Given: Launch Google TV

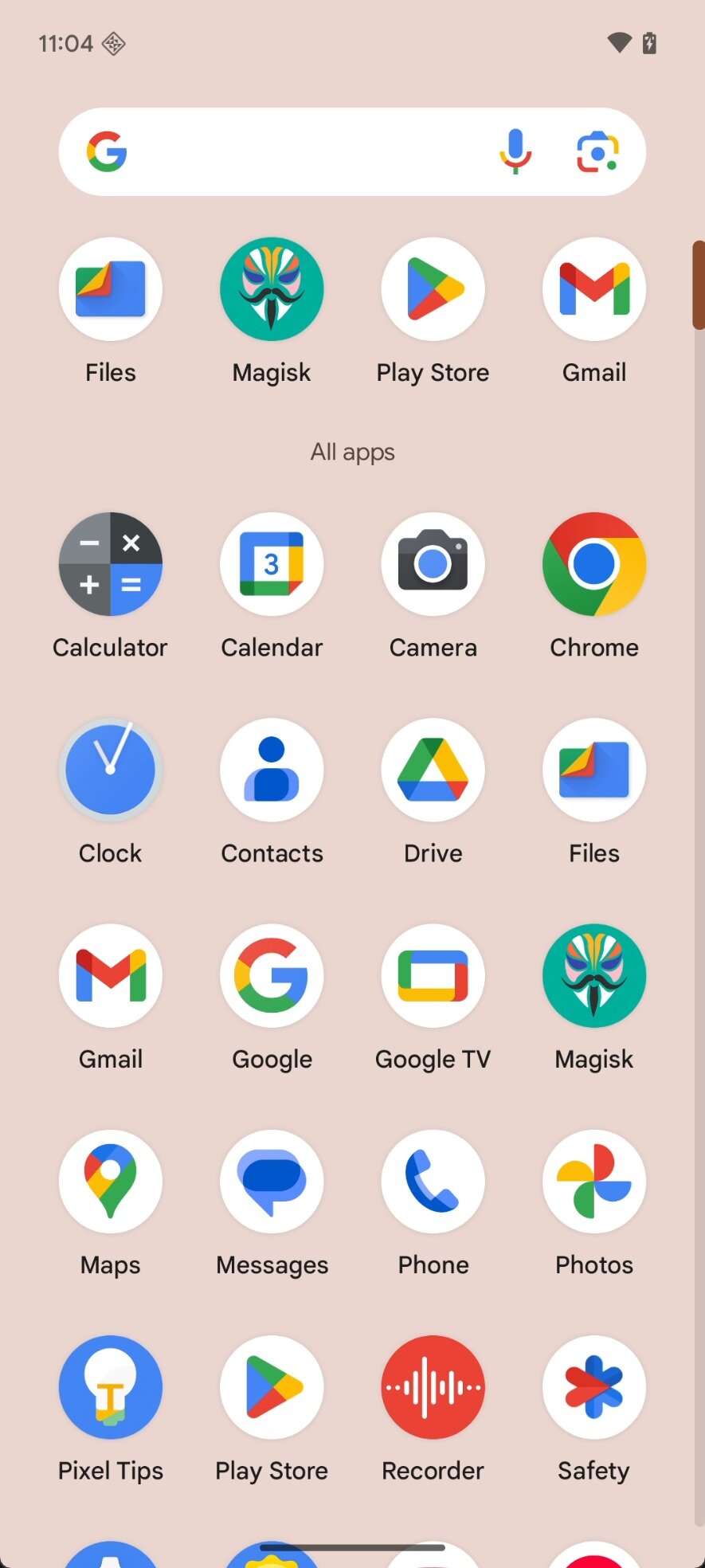Looking at the screenshot, I should point(433,975).
